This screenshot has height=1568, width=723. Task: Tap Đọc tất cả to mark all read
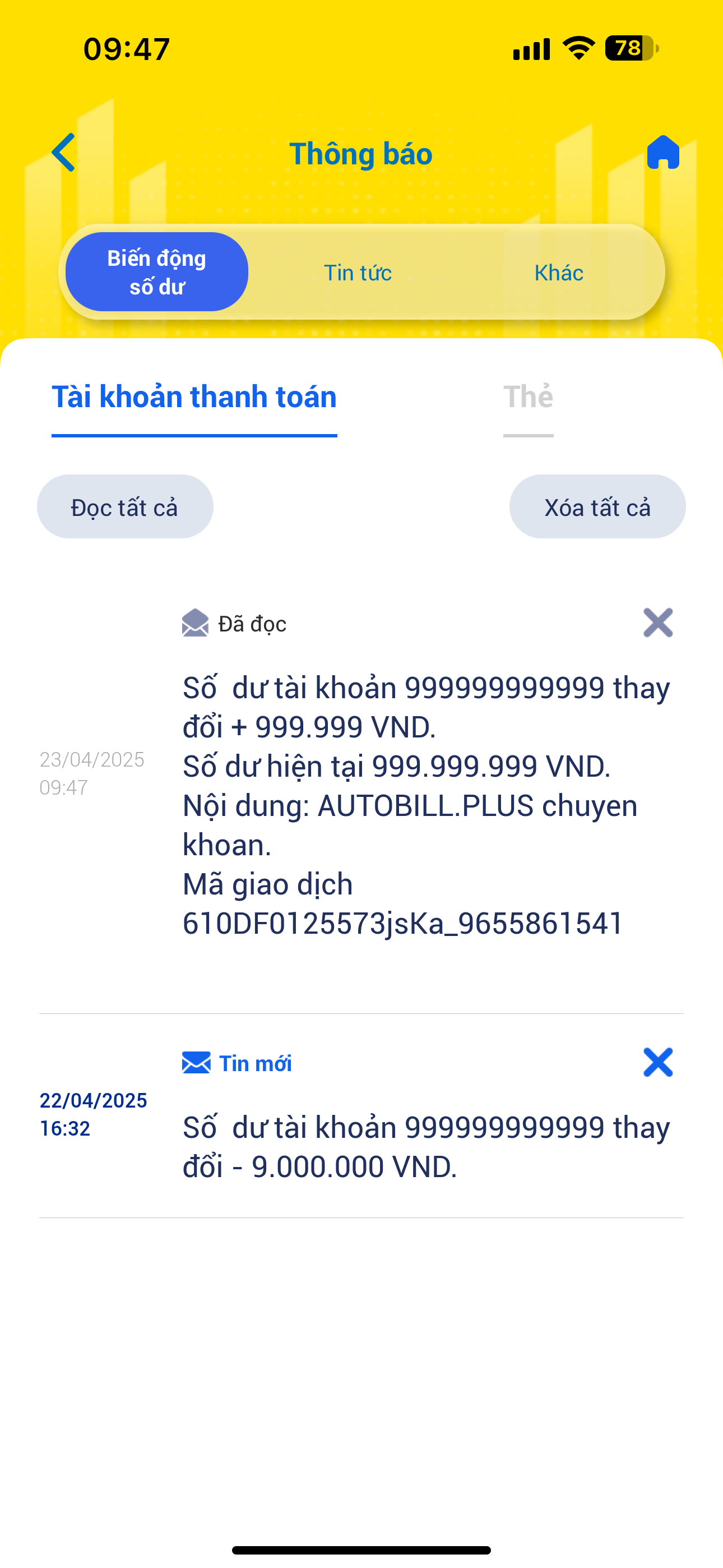125,507
